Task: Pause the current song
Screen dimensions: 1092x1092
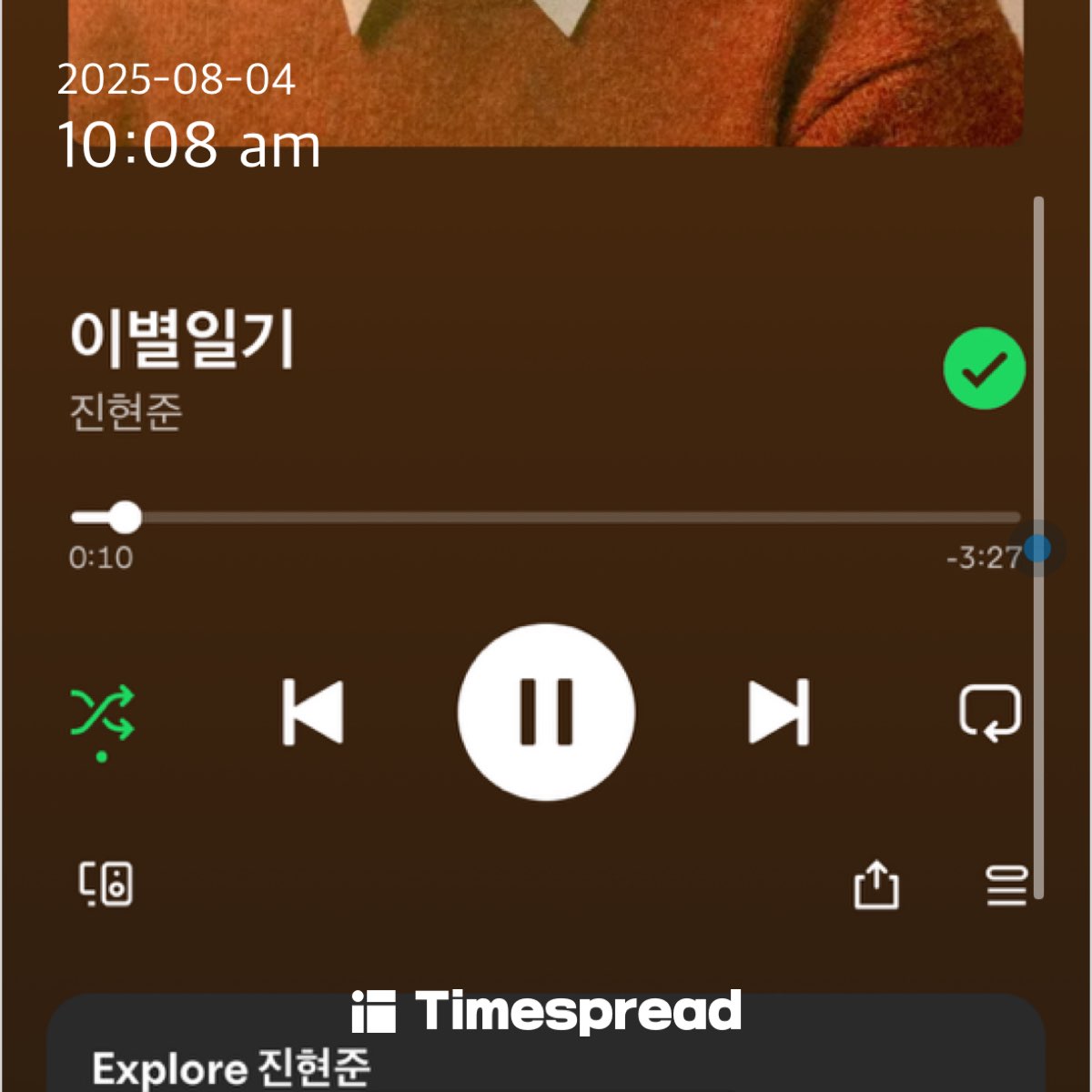Action: (x=546, y=712)
